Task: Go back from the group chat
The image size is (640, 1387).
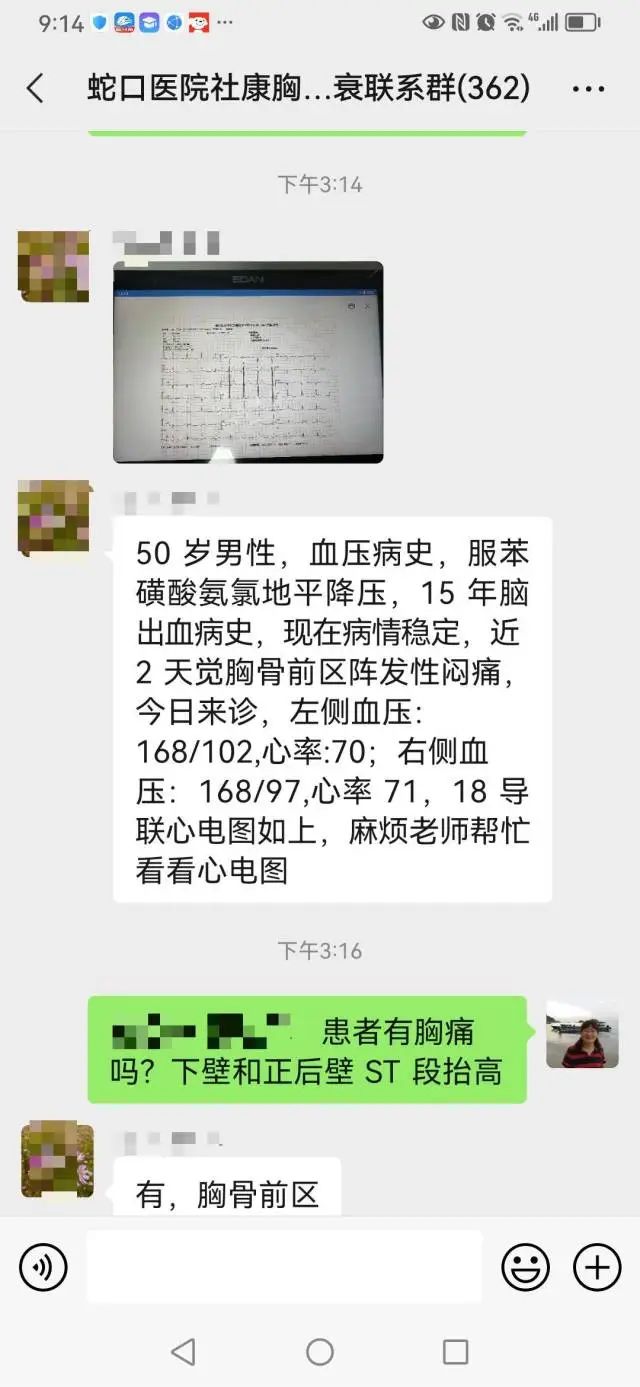Action: [35, 88]
